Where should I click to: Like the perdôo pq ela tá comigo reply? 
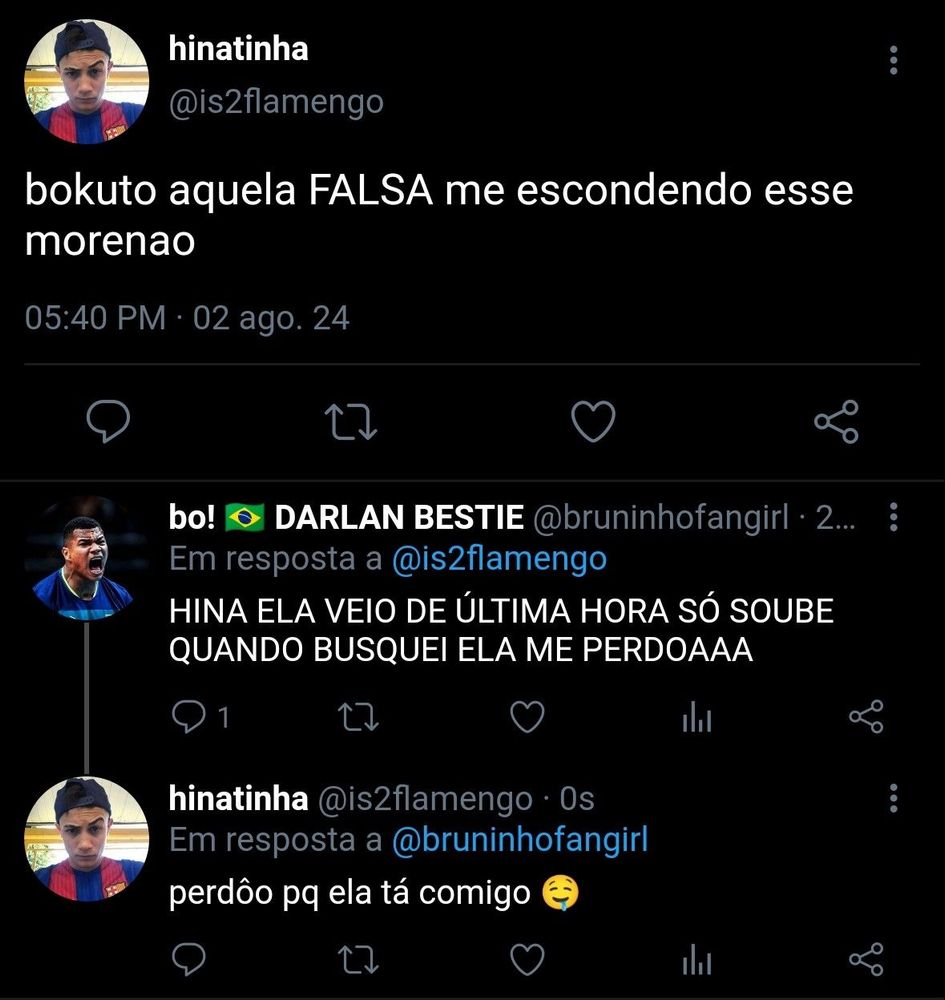coord(527,961)
